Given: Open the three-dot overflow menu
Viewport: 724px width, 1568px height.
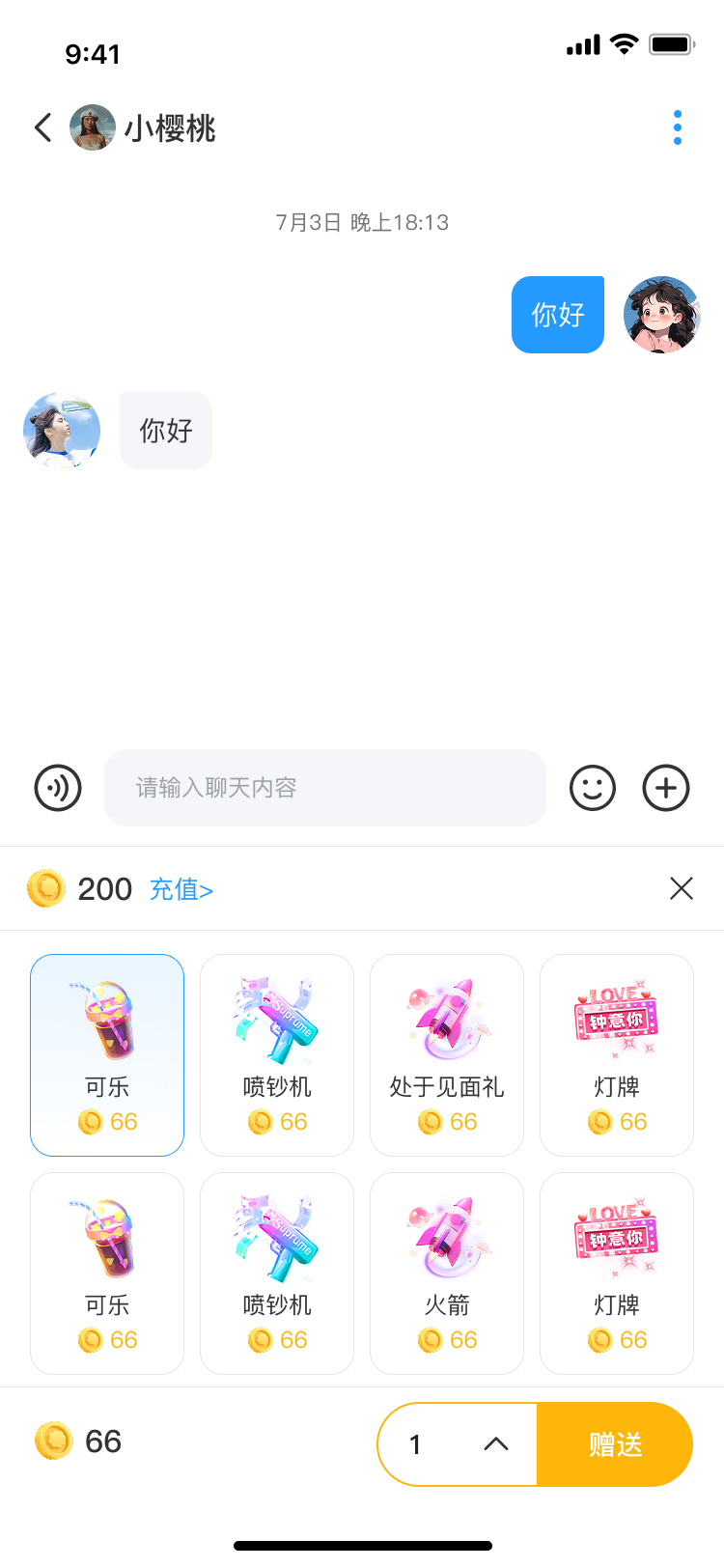Looking at the screenshot, I should click(x=678, y=127).
